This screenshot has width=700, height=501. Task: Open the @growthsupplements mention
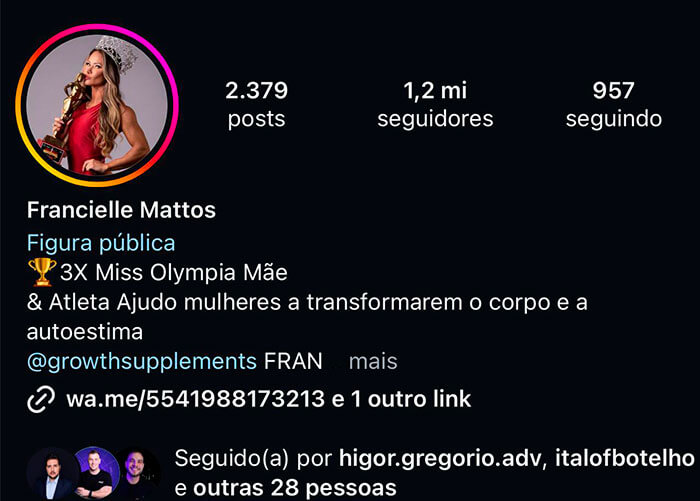point(142,361)
